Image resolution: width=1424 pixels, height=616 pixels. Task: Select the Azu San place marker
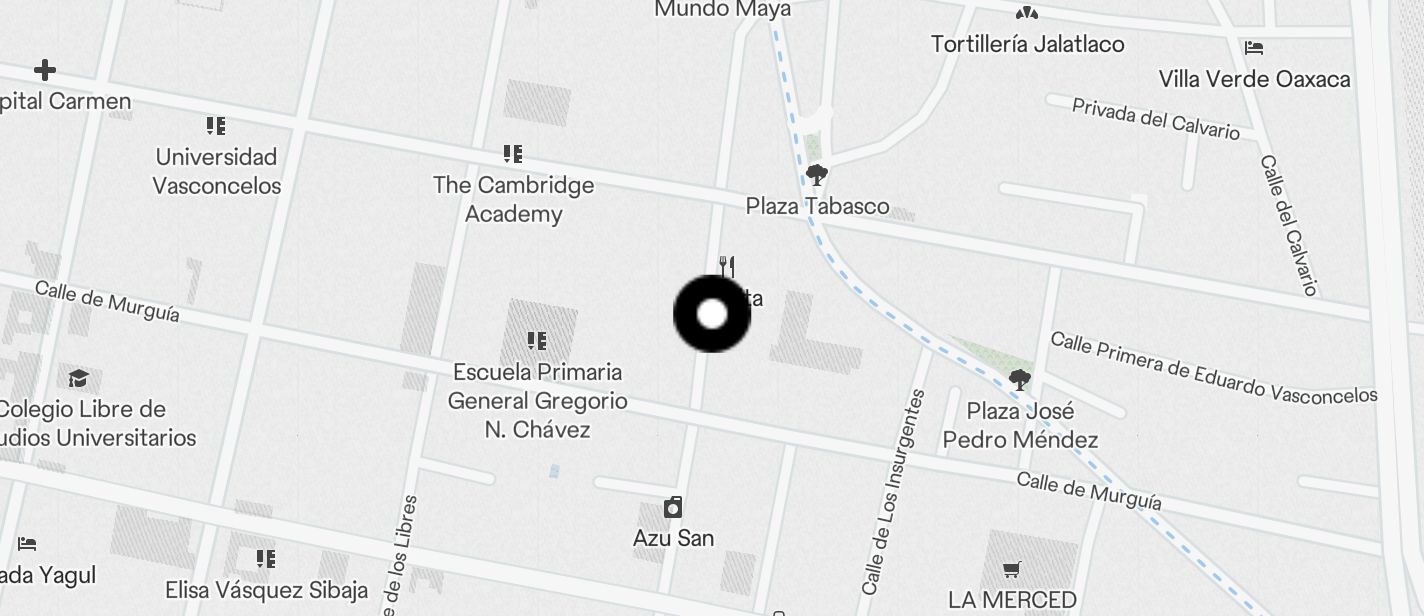[673, 508]
